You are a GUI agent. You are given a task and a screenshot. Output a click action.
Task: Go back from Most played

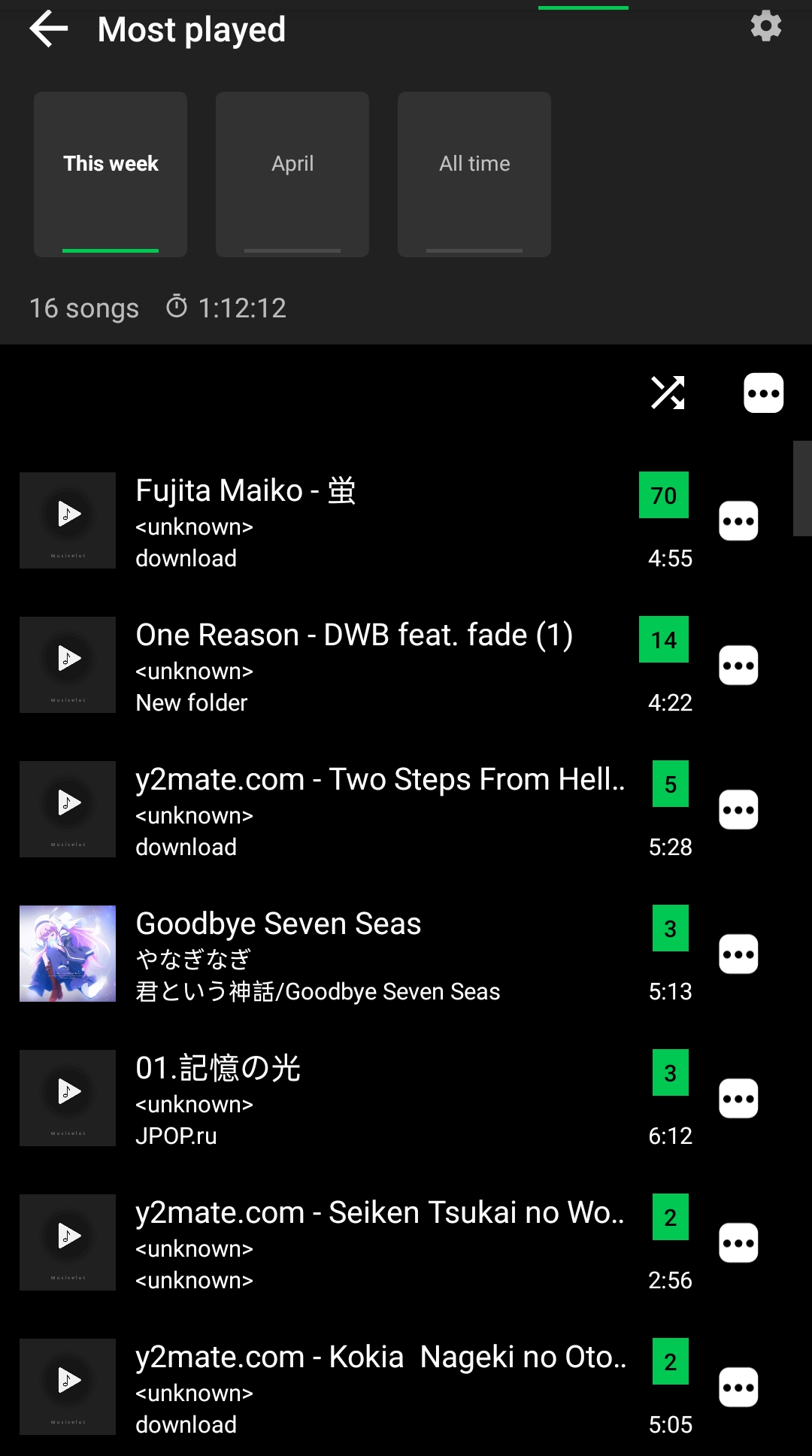click(x=49, y=29)
